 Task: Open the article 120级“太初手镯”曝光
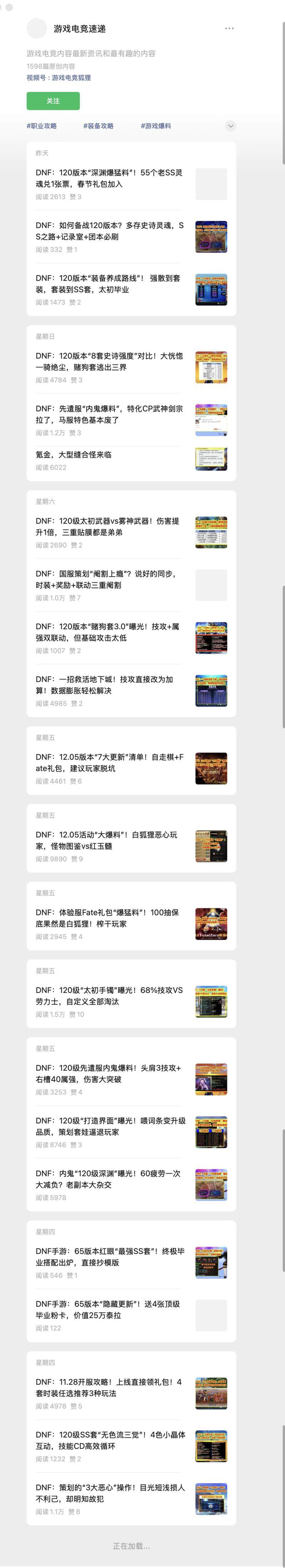click(x=109, y=996)
